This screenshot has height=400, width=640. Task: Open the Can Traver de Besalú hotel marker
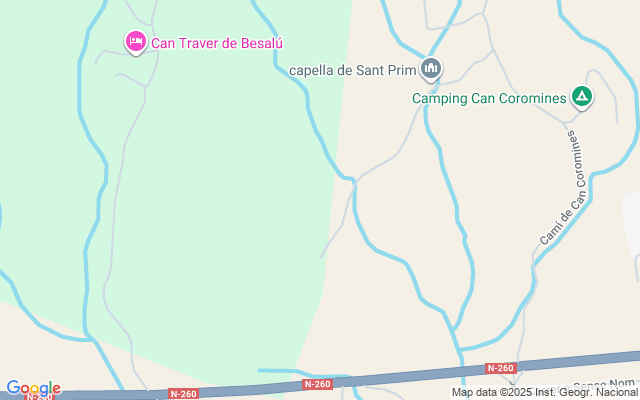[135, 41]
